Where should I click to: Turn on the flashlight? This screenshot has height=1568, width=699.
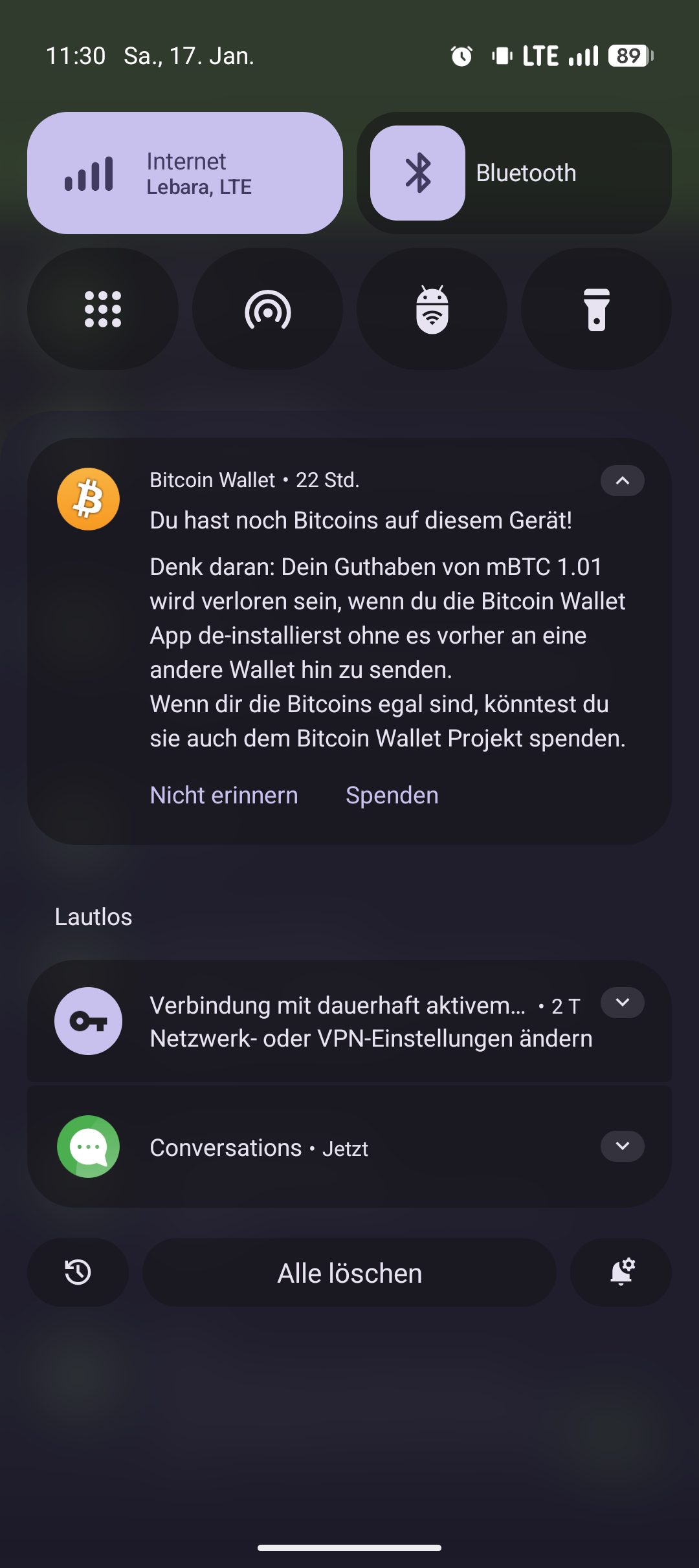coord(596,309)
